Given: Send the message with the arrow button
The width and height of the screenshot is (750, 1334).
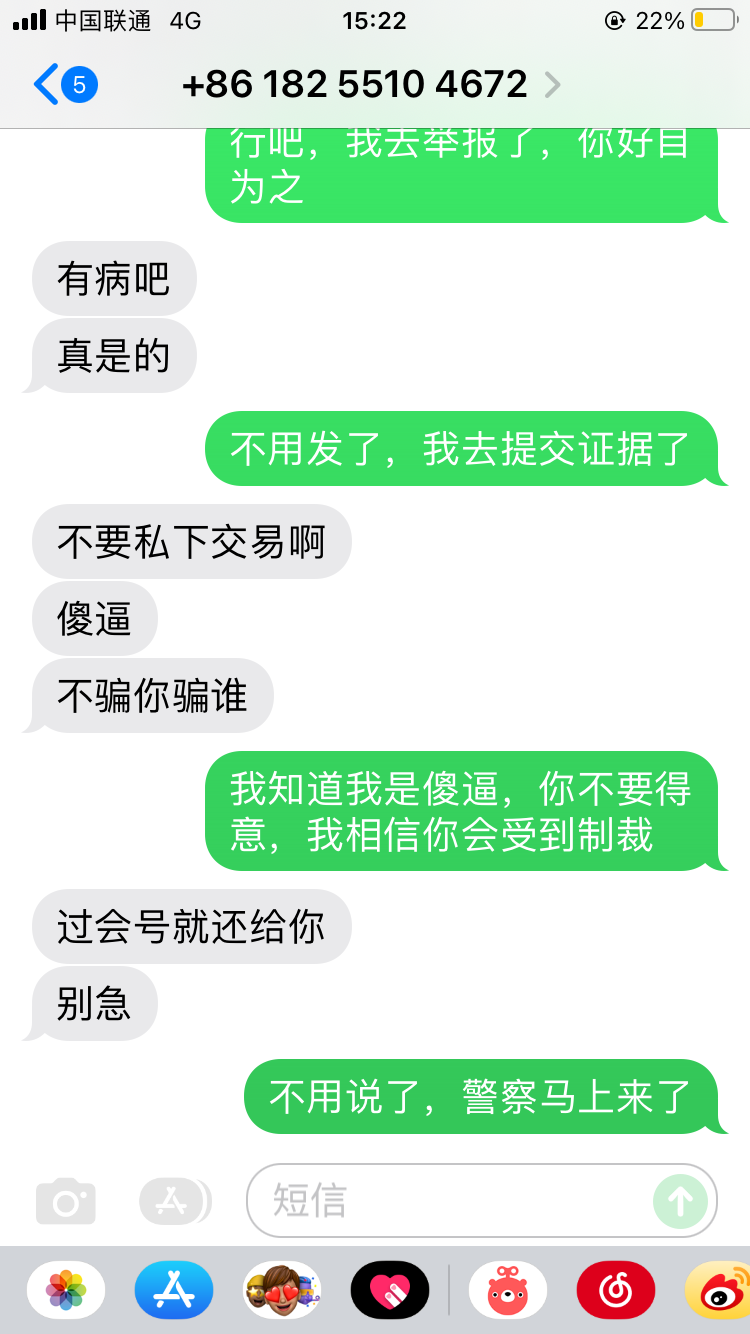Looking at the screenshot, I should [680, 1201].
